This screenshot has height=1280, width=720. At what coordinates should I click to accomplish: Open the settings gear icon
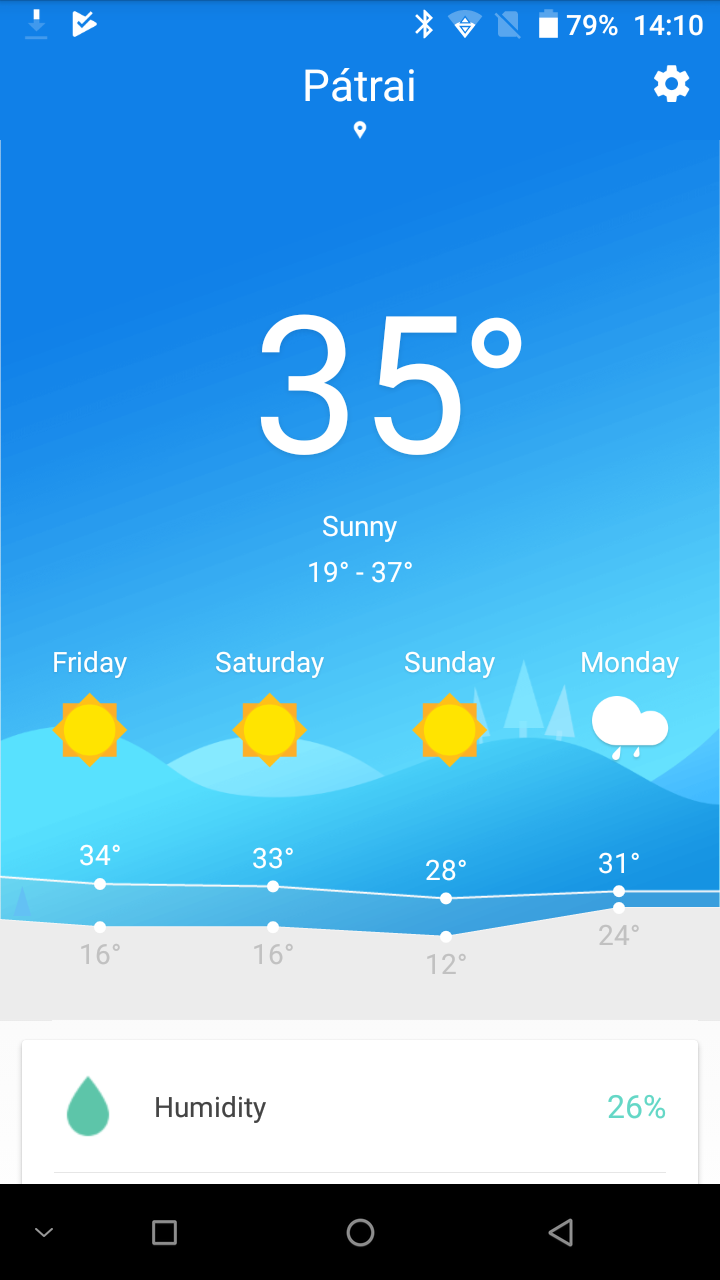[x=671, y=84]
